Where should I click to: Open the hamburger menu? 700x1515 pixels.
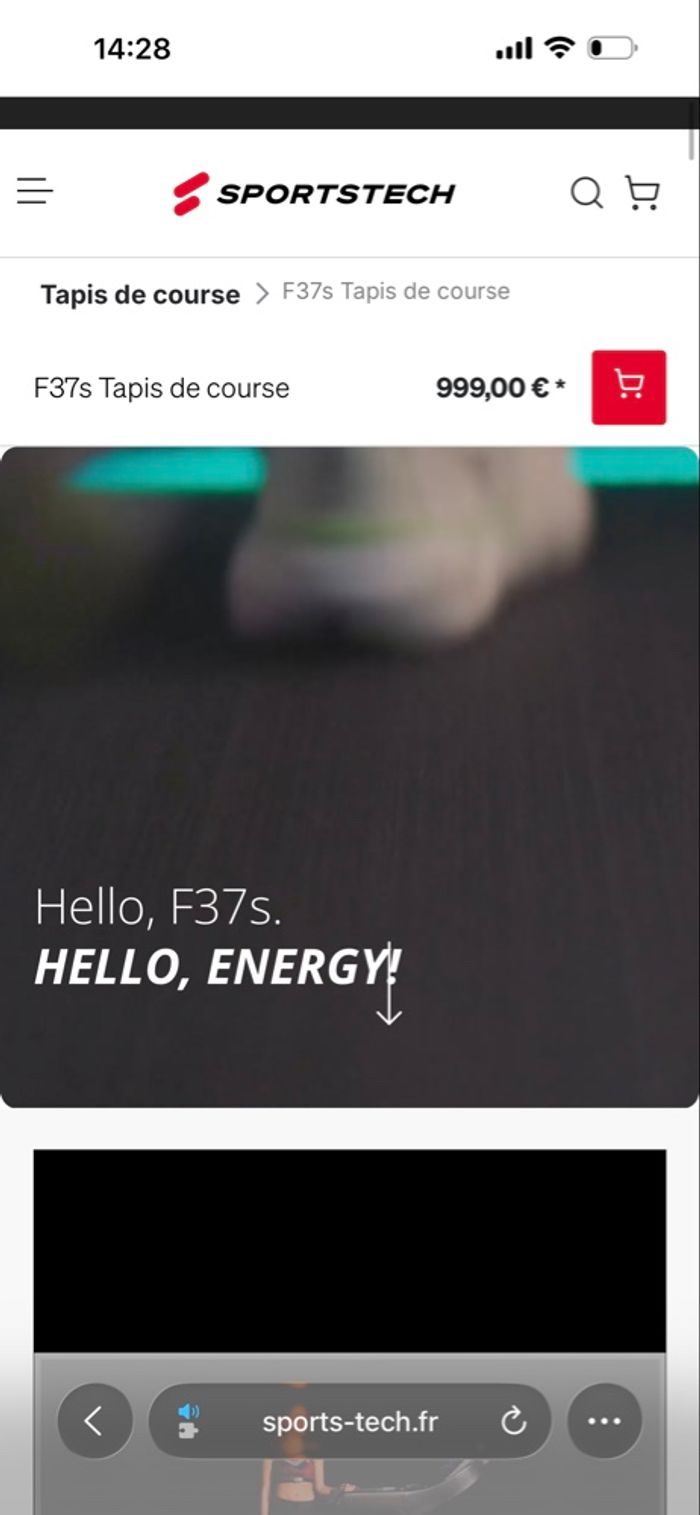[34, 191]
